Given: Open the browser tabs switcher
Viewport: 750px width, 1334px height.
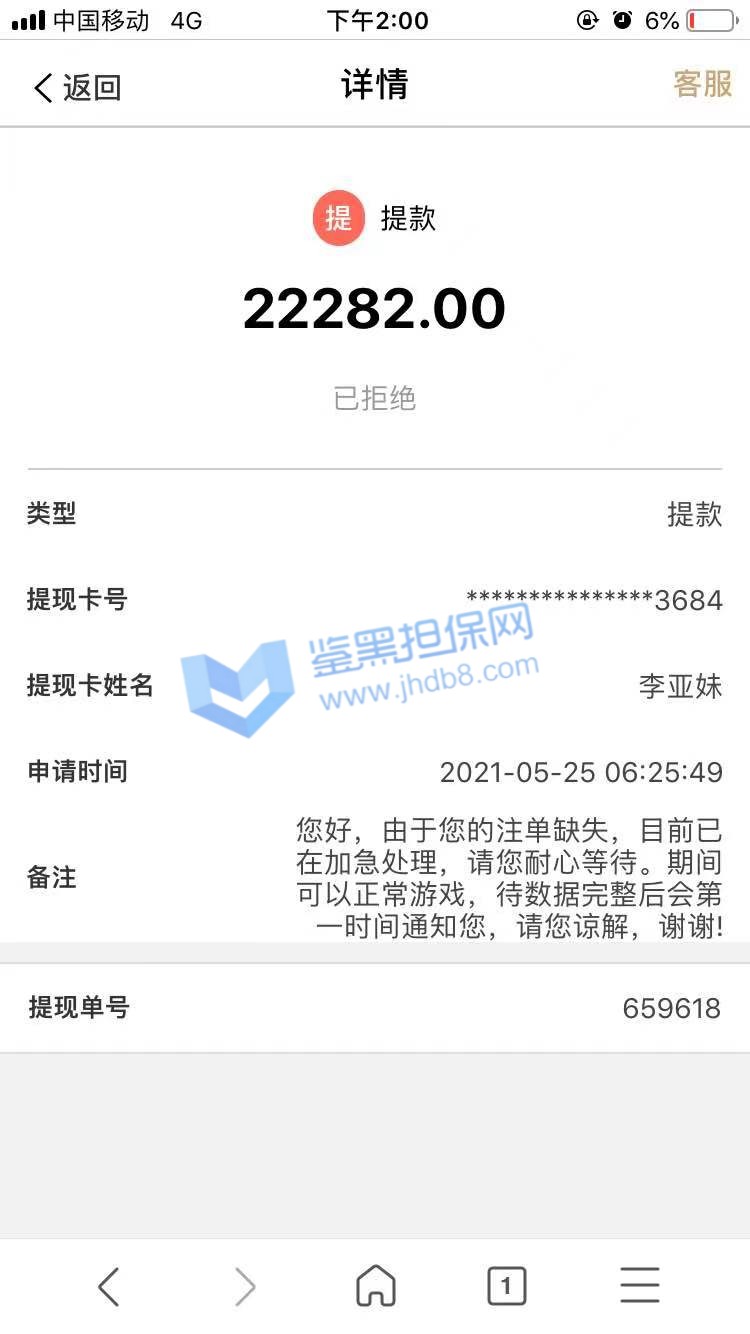Looking at the screenshot, I should [x=506, y=1286].
